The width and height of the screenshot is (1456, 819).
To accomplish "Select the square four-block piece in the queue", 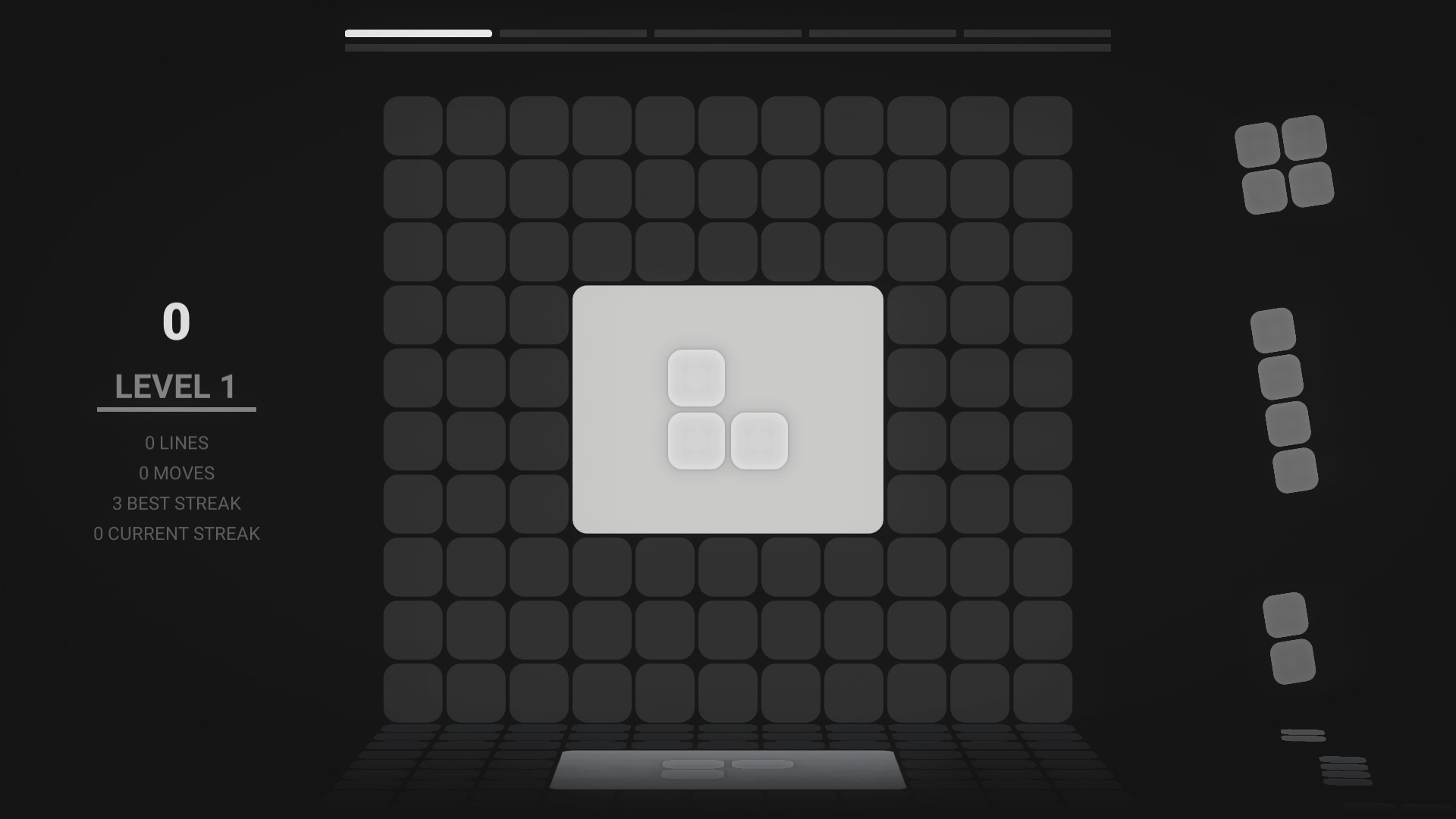I will pyautogui.click(x=1284, y=165).
